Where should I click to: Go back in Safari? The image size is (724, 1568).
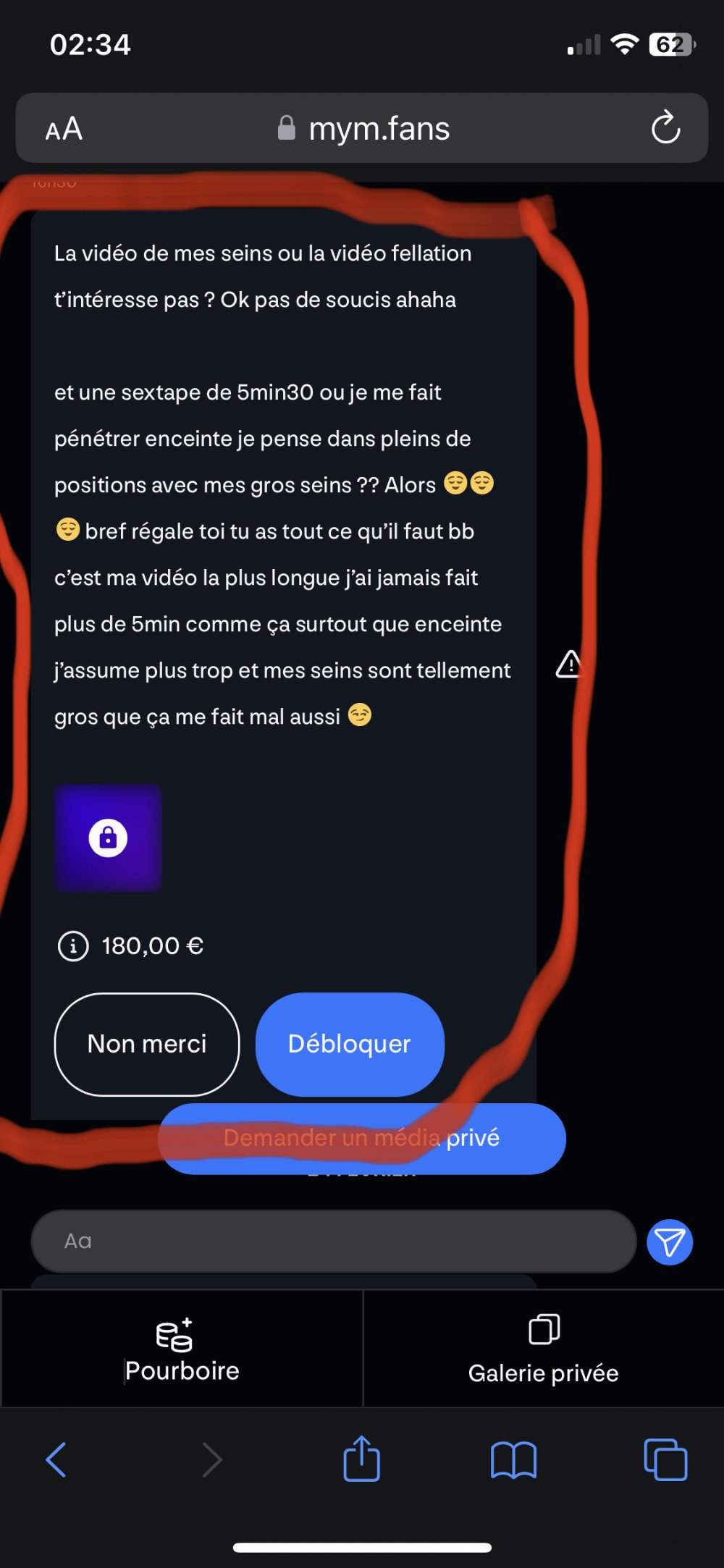56,1459
